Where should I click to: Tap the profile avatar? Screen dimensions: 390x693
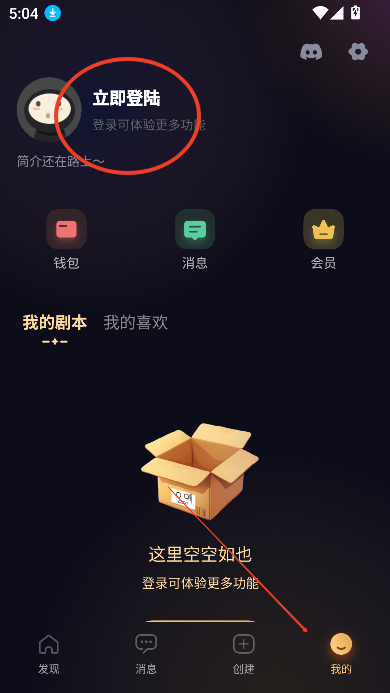point(49,110)
